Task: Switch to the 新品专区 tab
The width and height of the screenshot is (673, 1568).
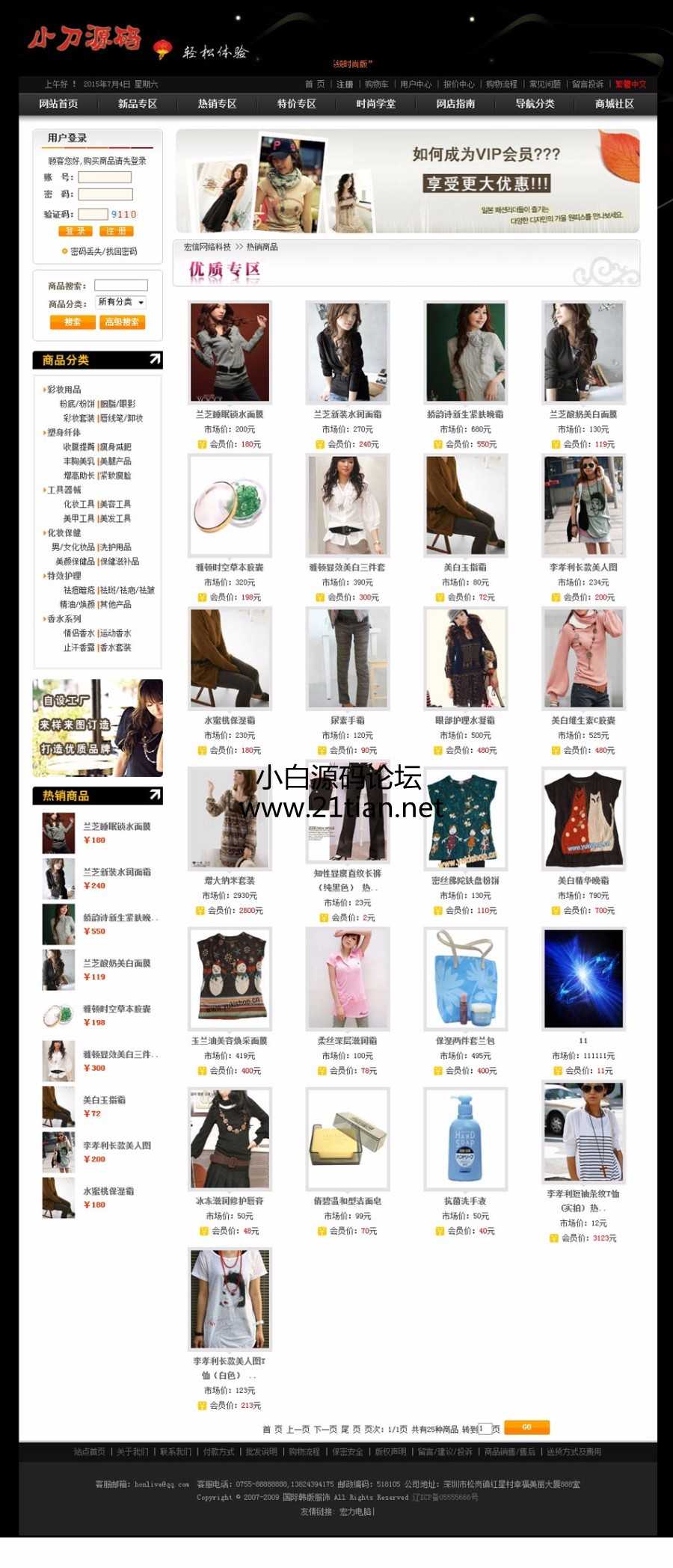Action: coord(138,104)
